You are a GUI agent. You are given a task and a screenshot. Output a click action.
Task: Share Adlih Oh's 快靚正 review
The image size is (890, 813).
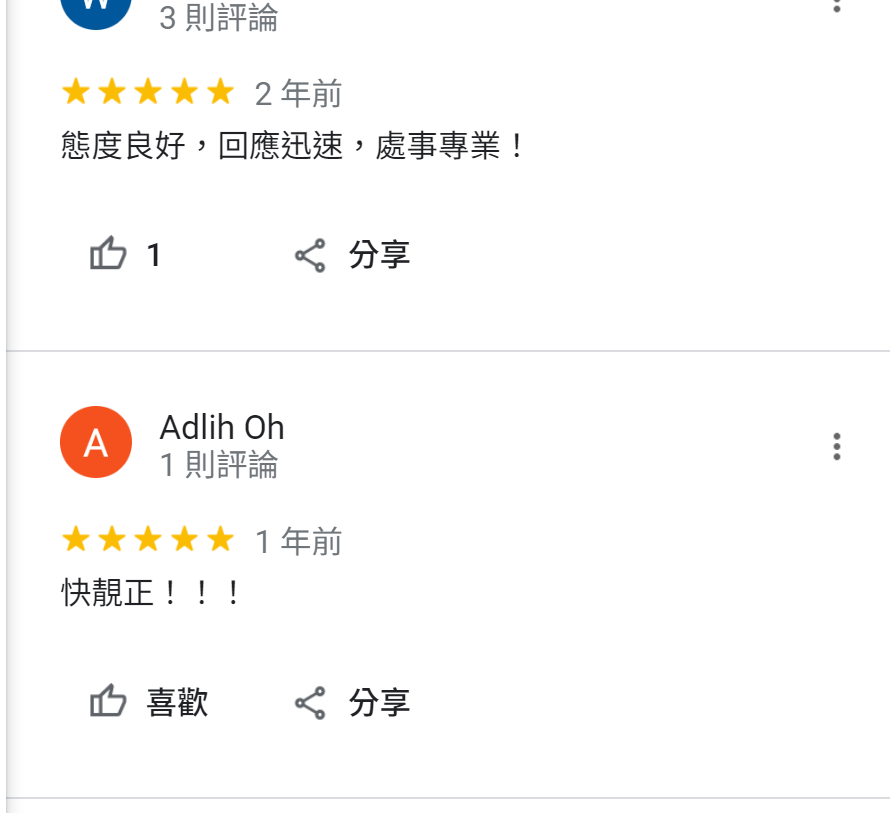[352, 702]
